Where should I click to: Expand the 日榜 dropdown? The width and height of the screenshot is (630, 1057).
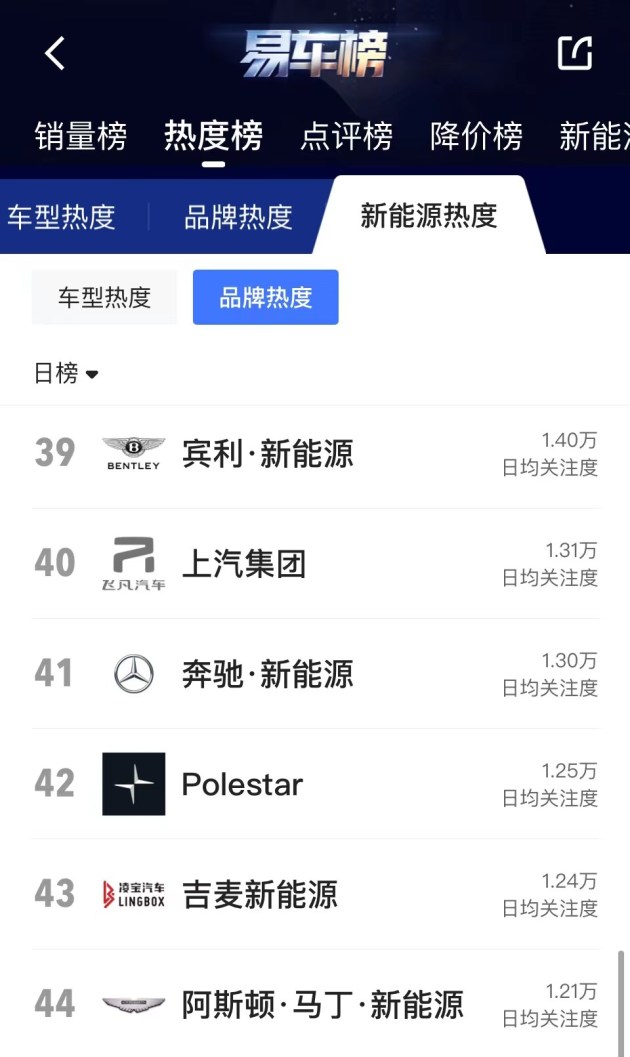[x=66, y=373]
